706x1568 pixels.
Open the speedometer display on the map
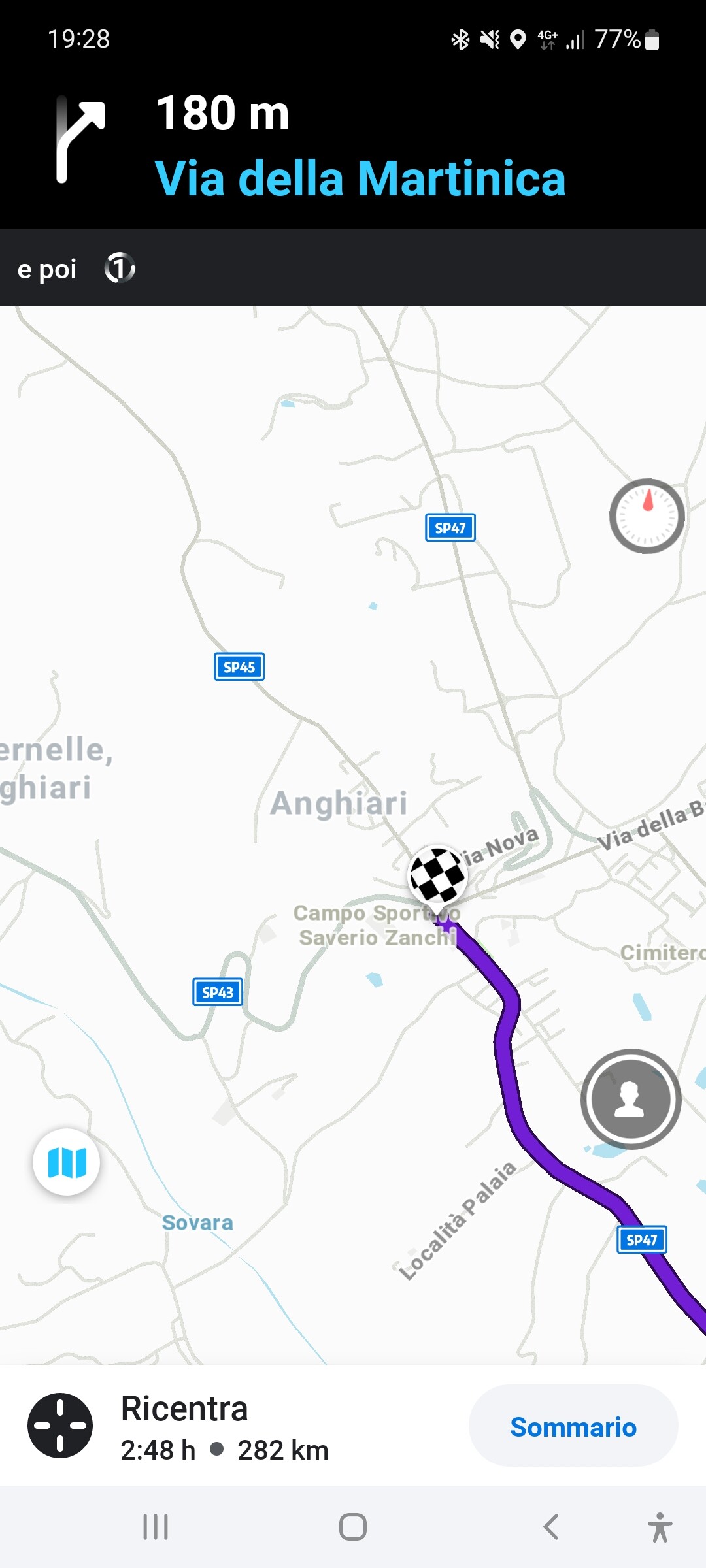click(647, 516)
